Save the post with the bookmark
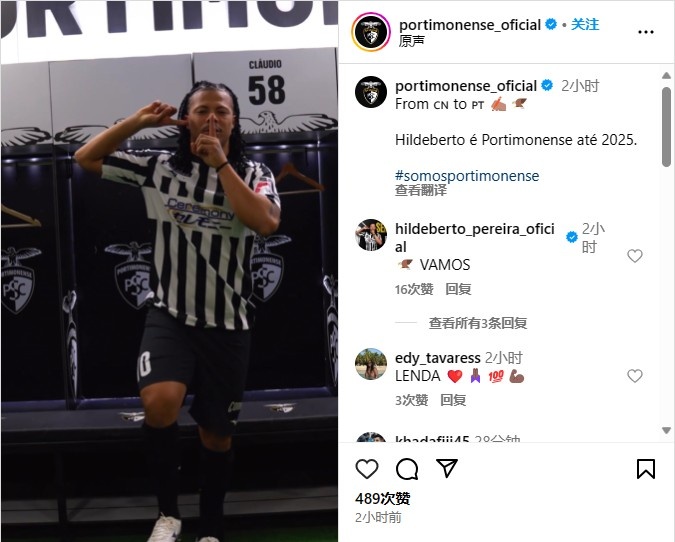675x542 pixels. (645, 468)
